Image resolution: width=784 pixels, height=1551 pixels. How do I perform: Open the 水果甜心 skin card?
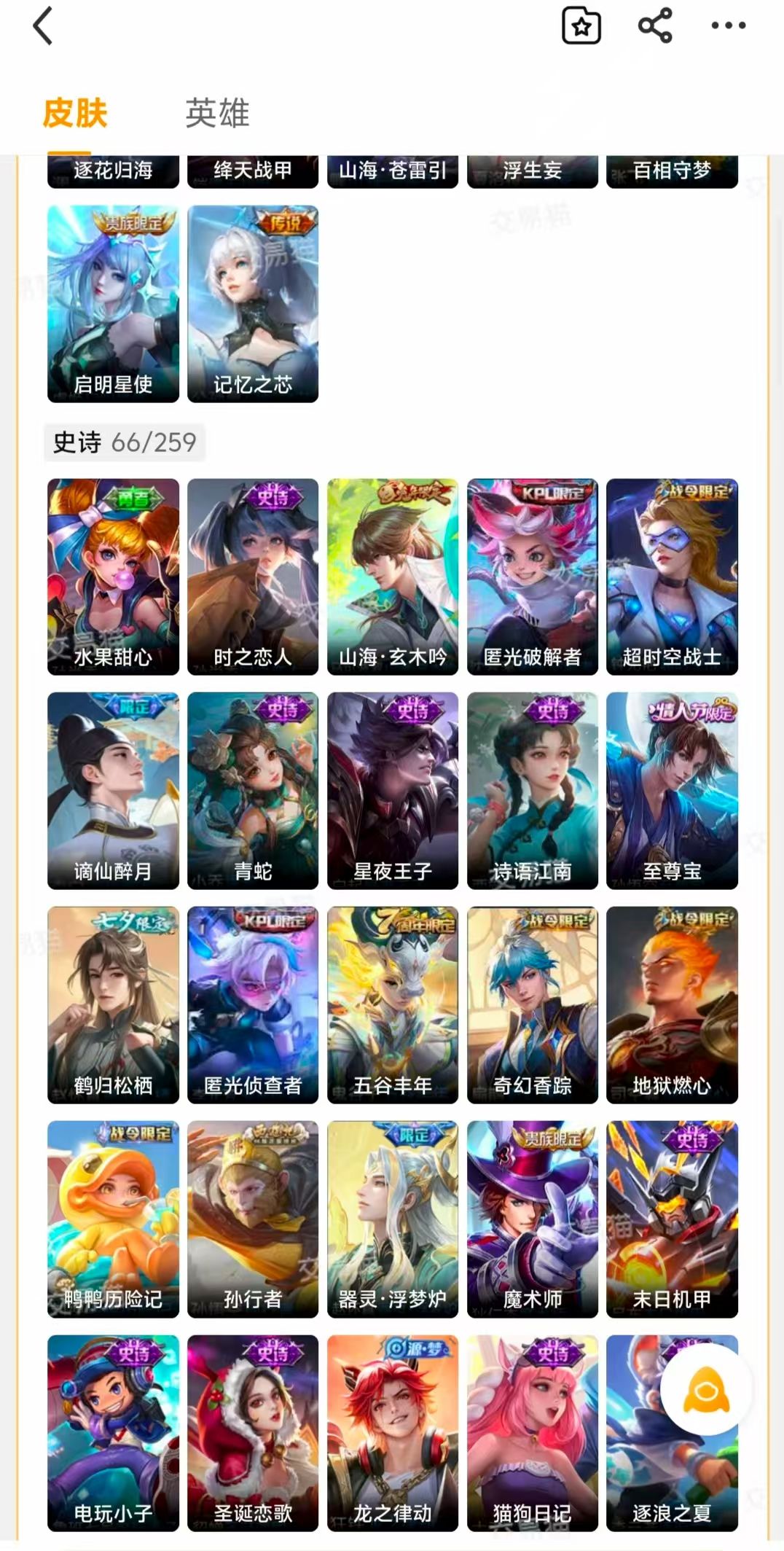[113, 577]
